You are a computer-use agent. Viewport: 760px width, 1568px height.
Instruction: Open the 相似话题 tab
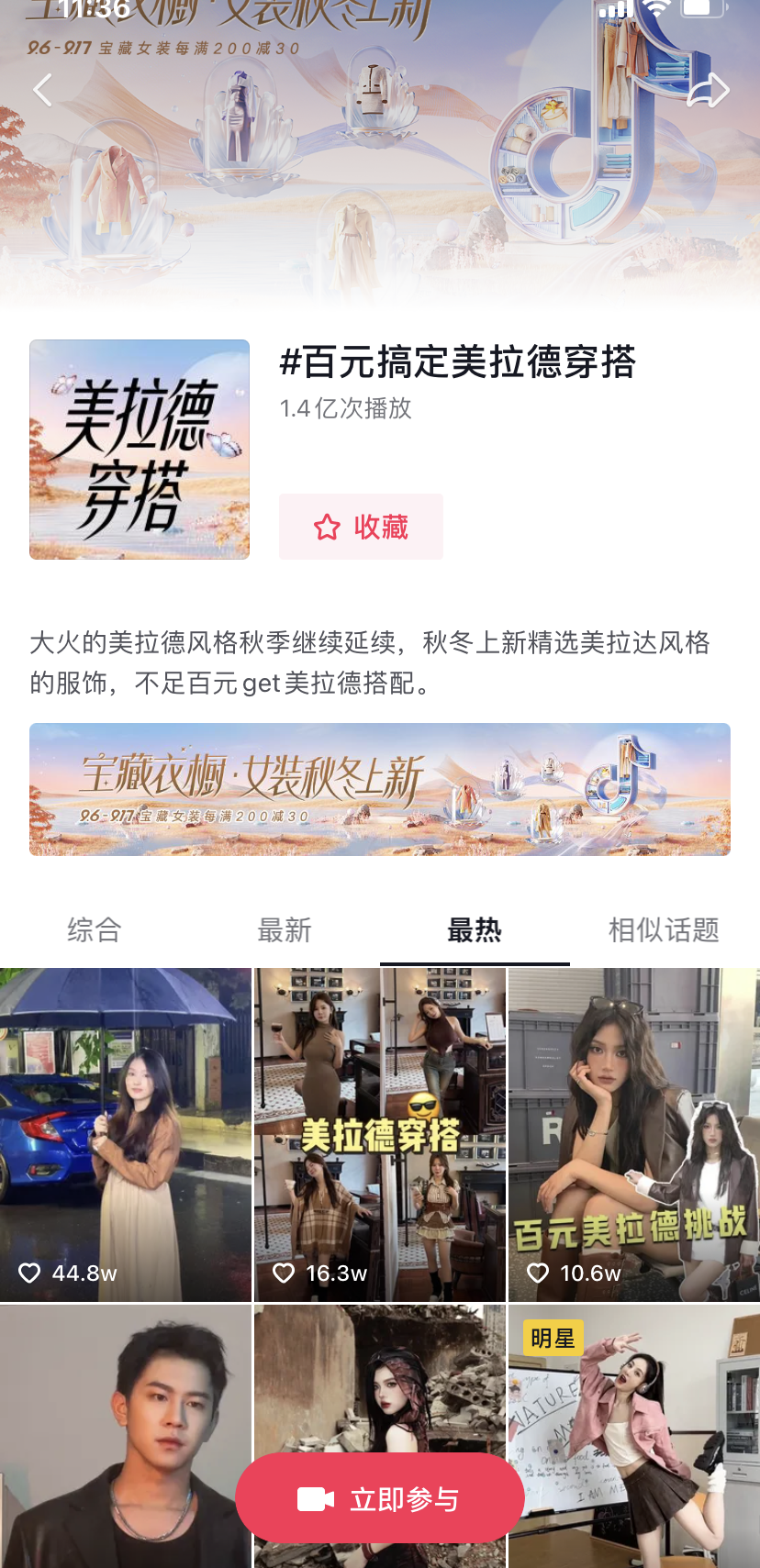pyautogui.click(x=664, y=930)
